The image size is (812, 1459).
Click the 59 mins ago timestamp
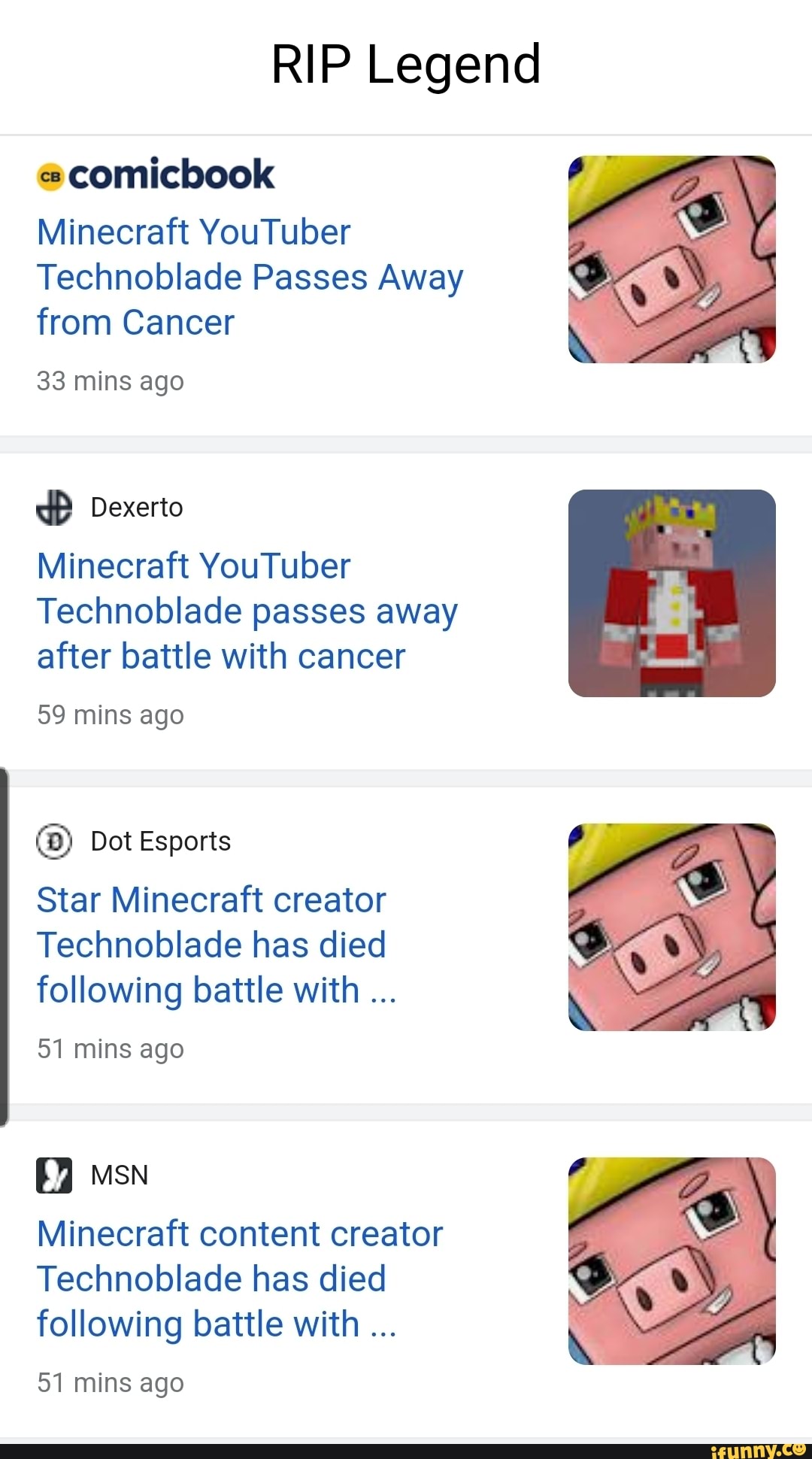(x=111, y=714)
